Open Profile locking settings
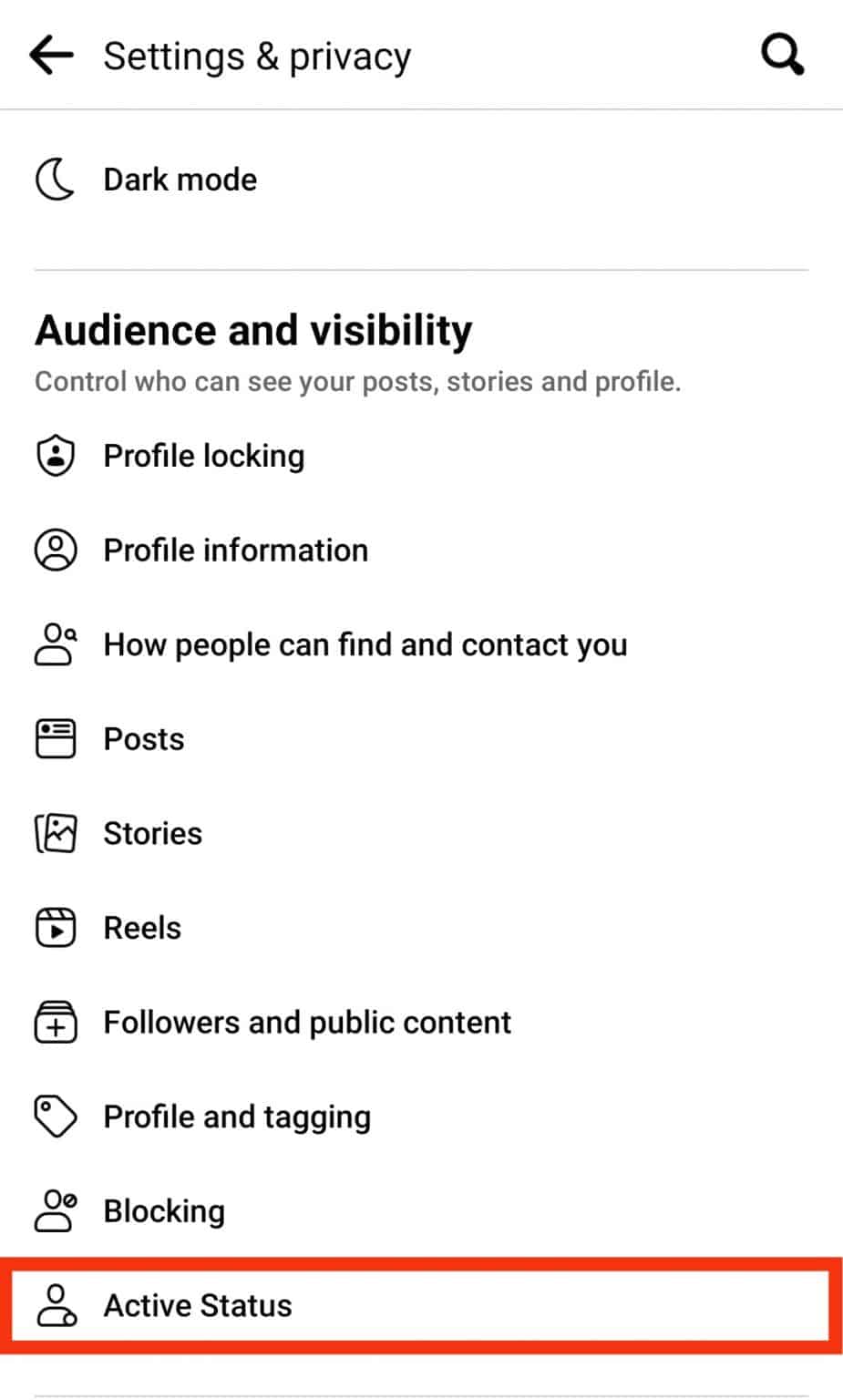The image size is (843, 1400). pyautogui.click(x=203, y=456)
